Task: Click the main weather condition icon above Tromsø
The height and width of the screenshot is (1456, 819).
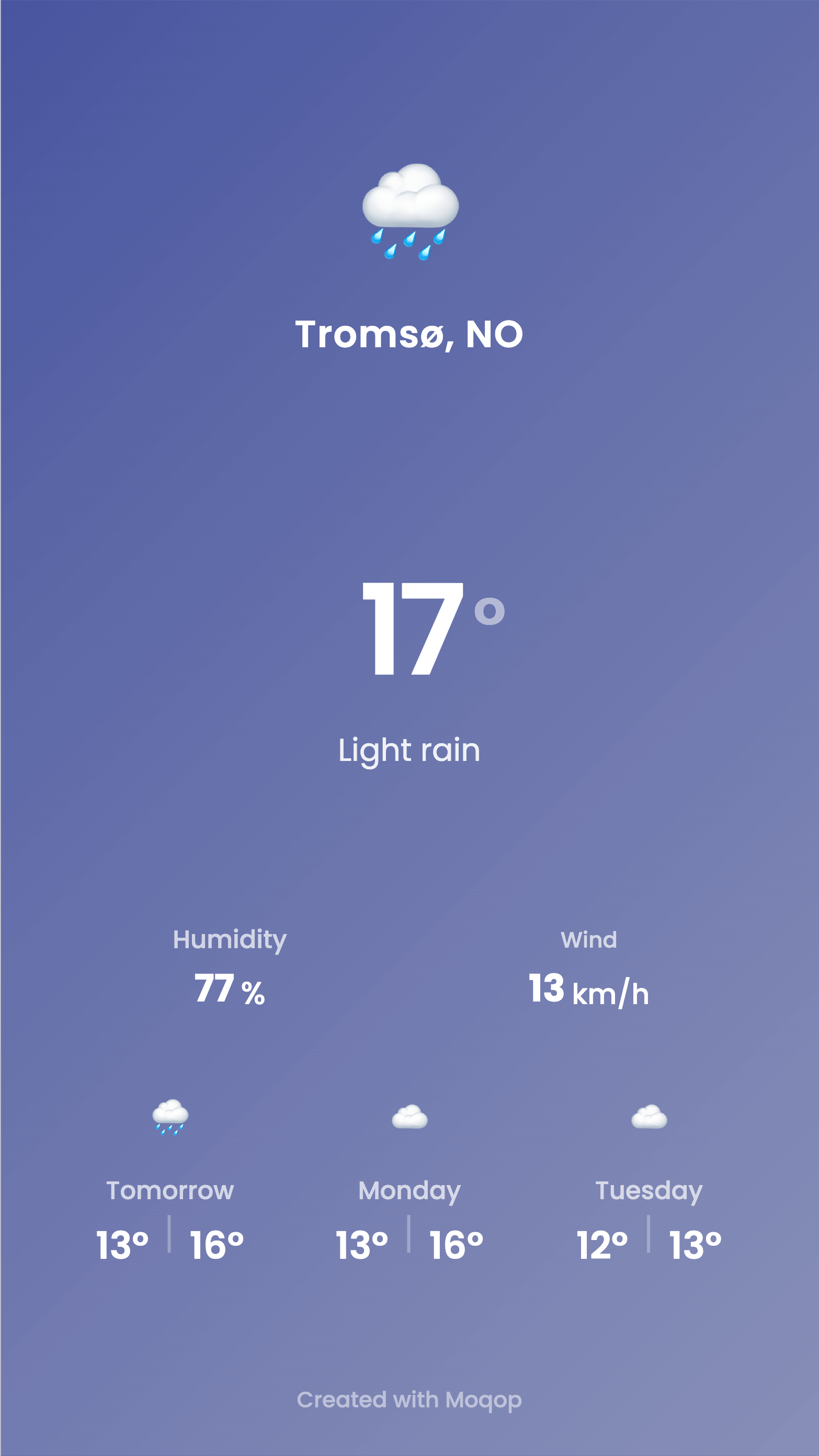Action: (x=409, y=209)
